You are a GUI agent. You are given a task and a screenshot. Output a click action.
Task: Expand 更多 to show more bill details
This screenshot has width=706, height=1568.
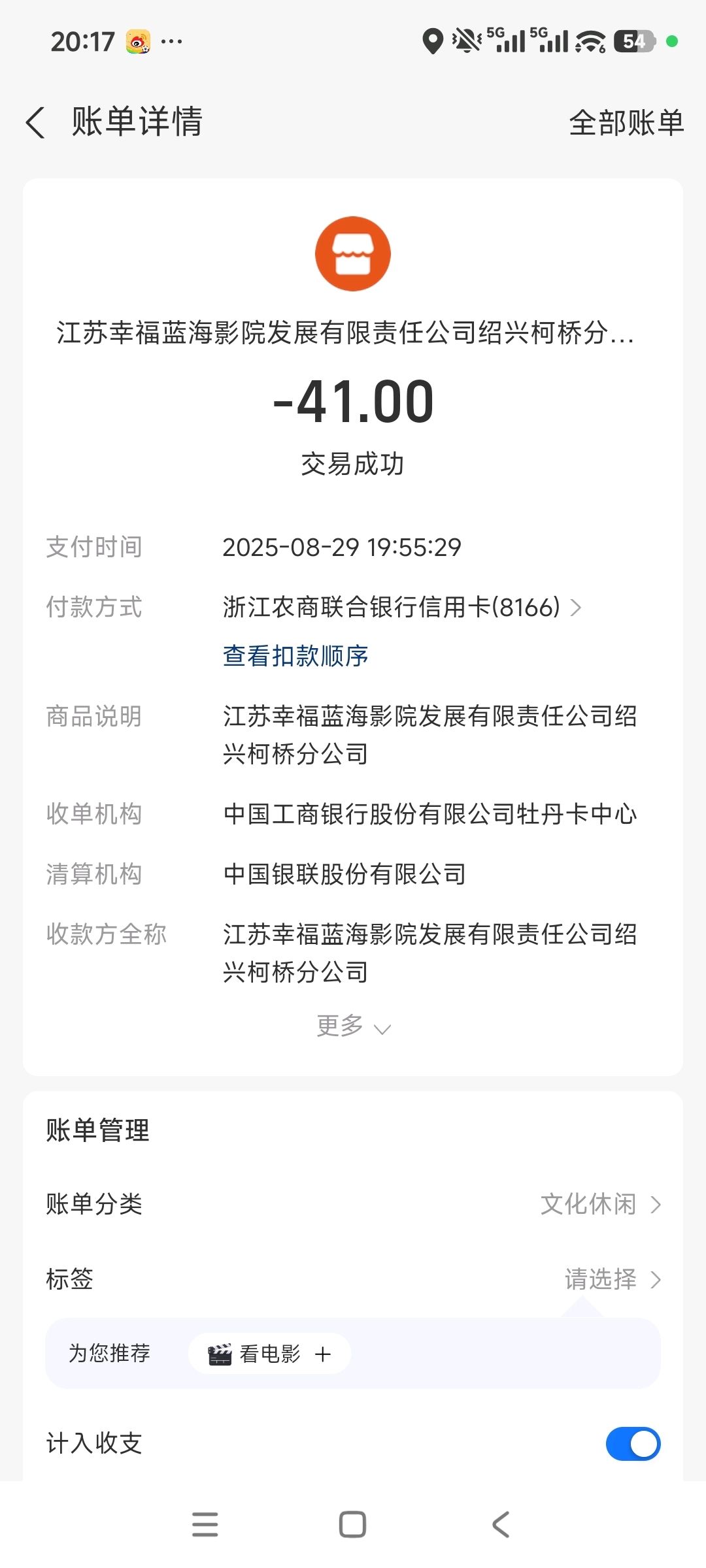pyautogui.click(x=353, y=1026)
